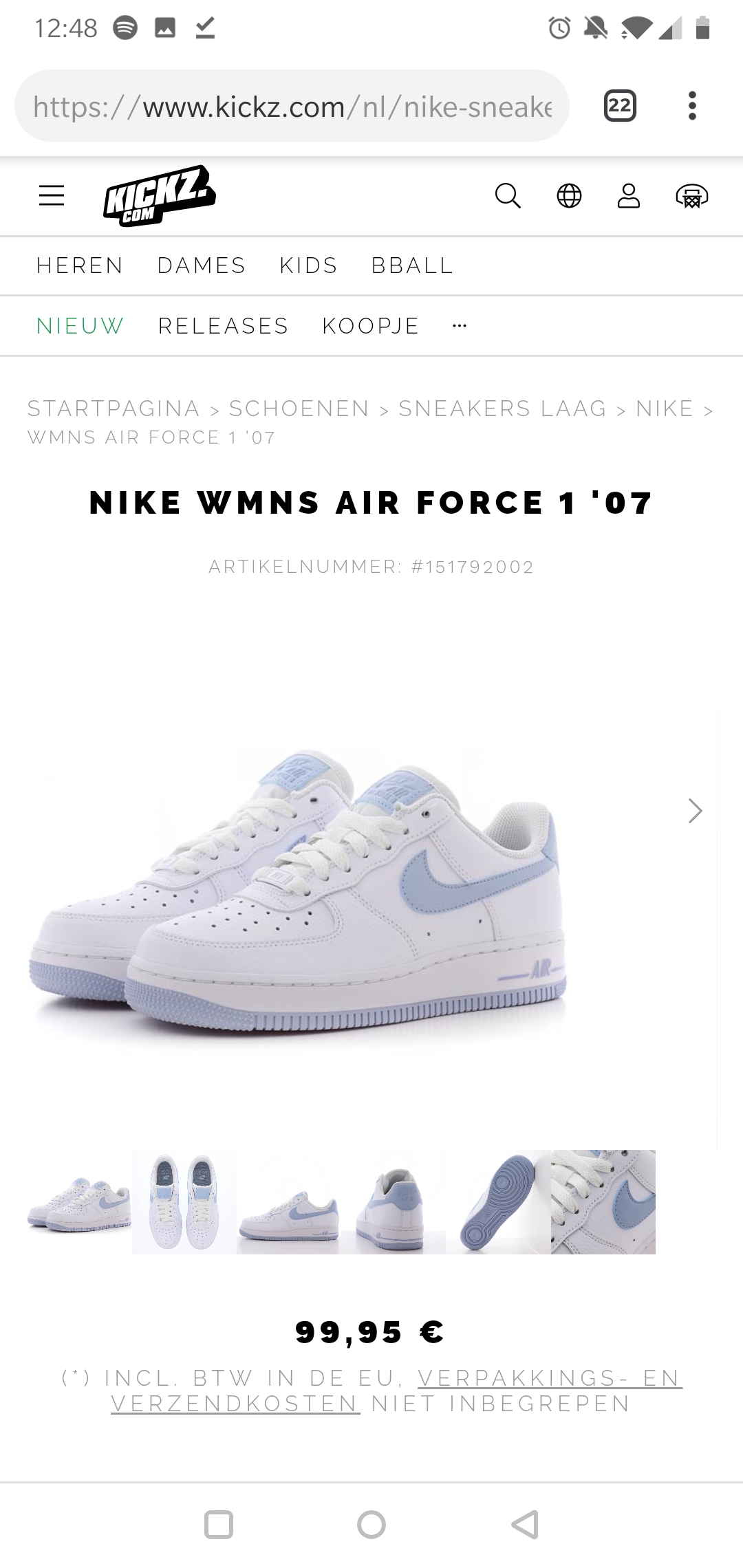Open the language globe icon
743x1568 pixels.
coord(569,196)
